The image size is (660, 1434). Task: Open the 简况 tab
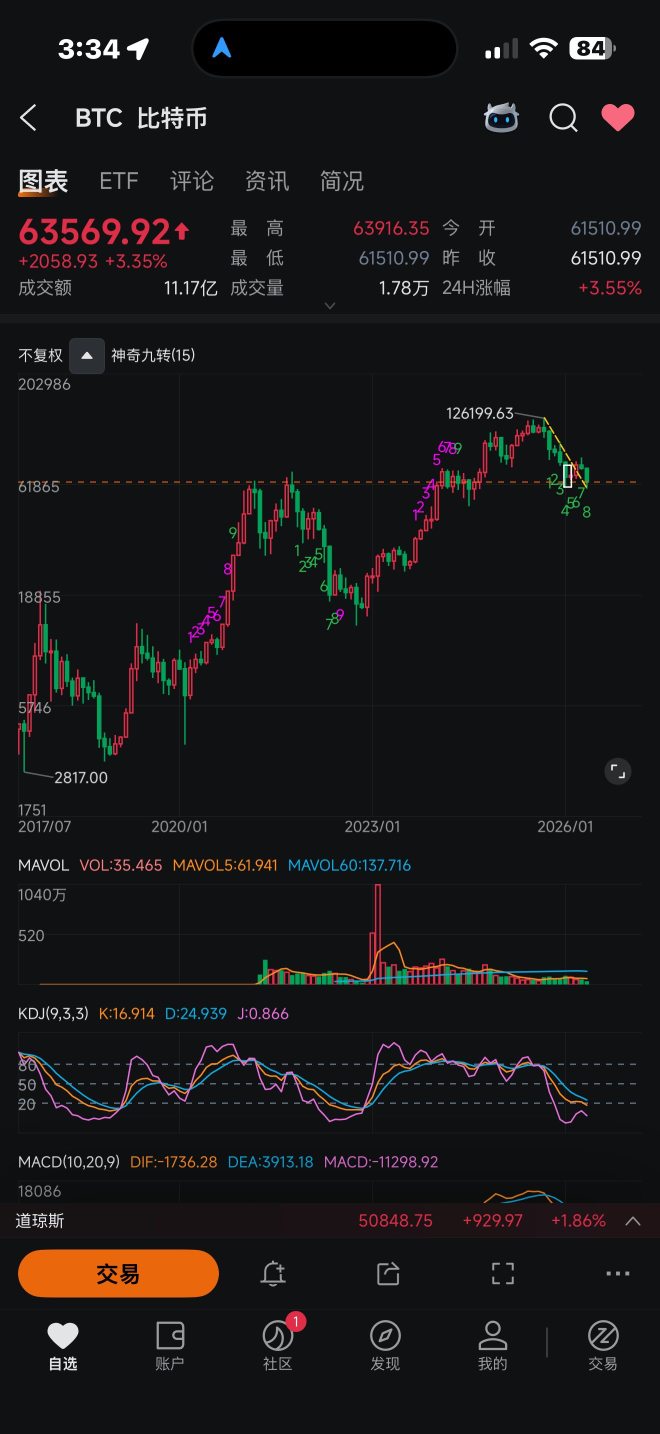pos(342,181)
